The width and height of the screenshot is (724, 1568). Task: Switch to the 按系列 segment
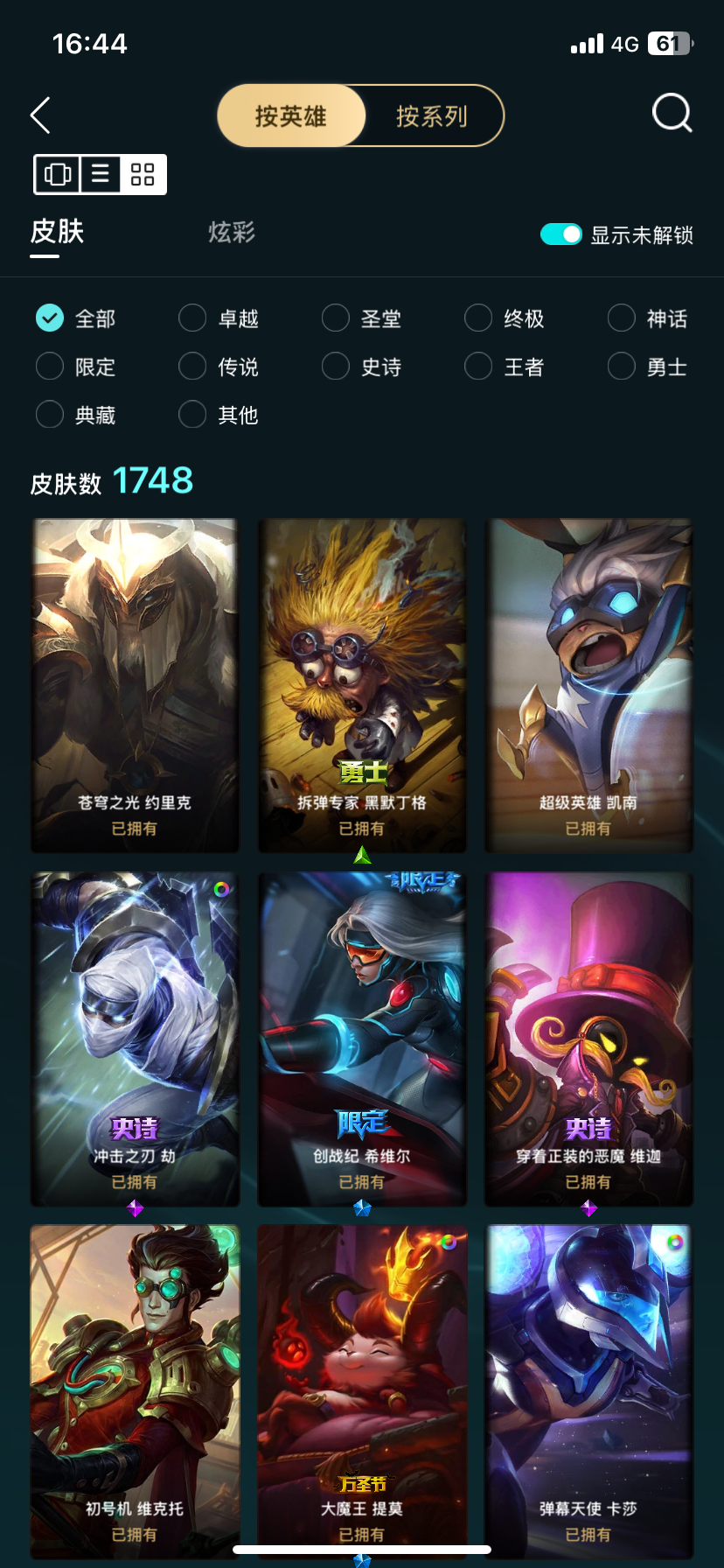[x=432, y=115]
